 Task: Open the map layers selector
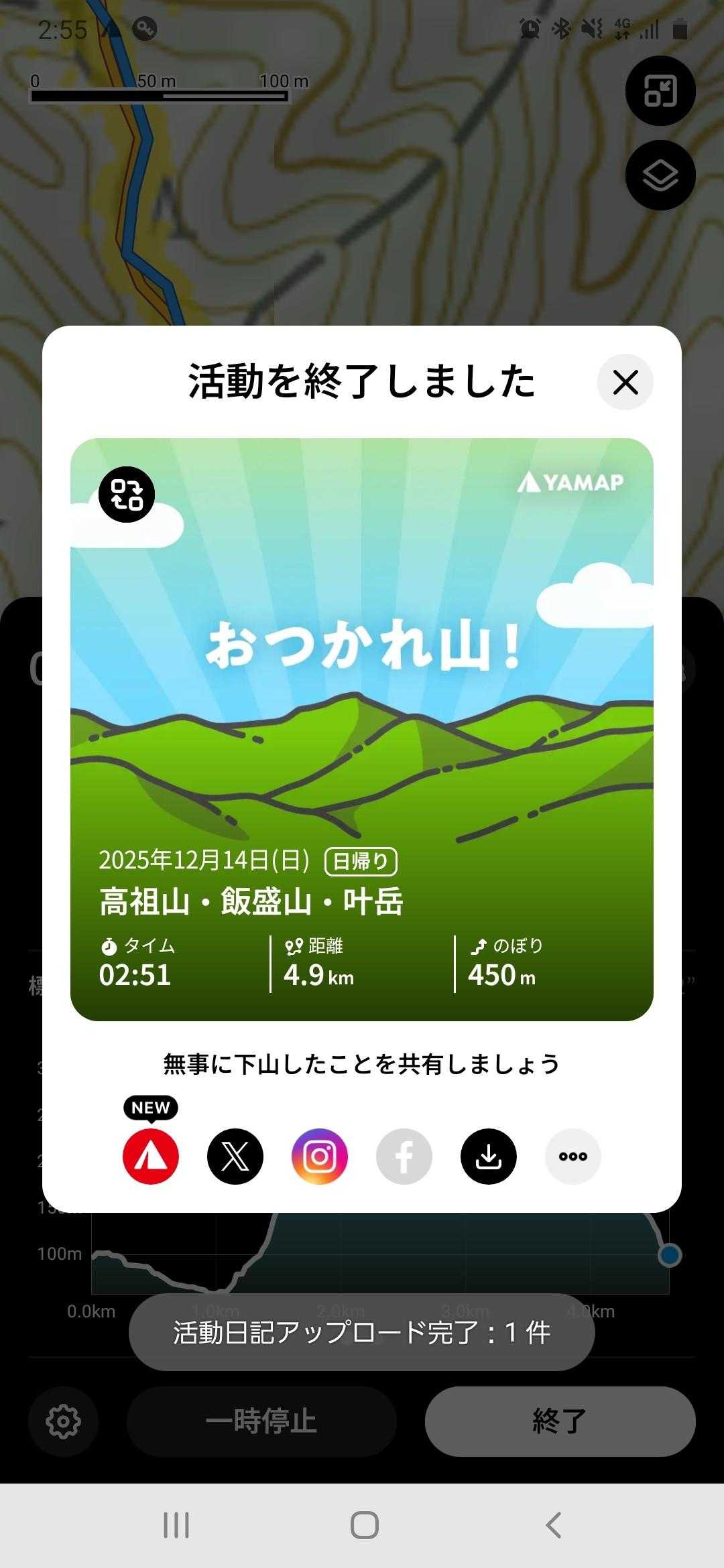[660, 176]
